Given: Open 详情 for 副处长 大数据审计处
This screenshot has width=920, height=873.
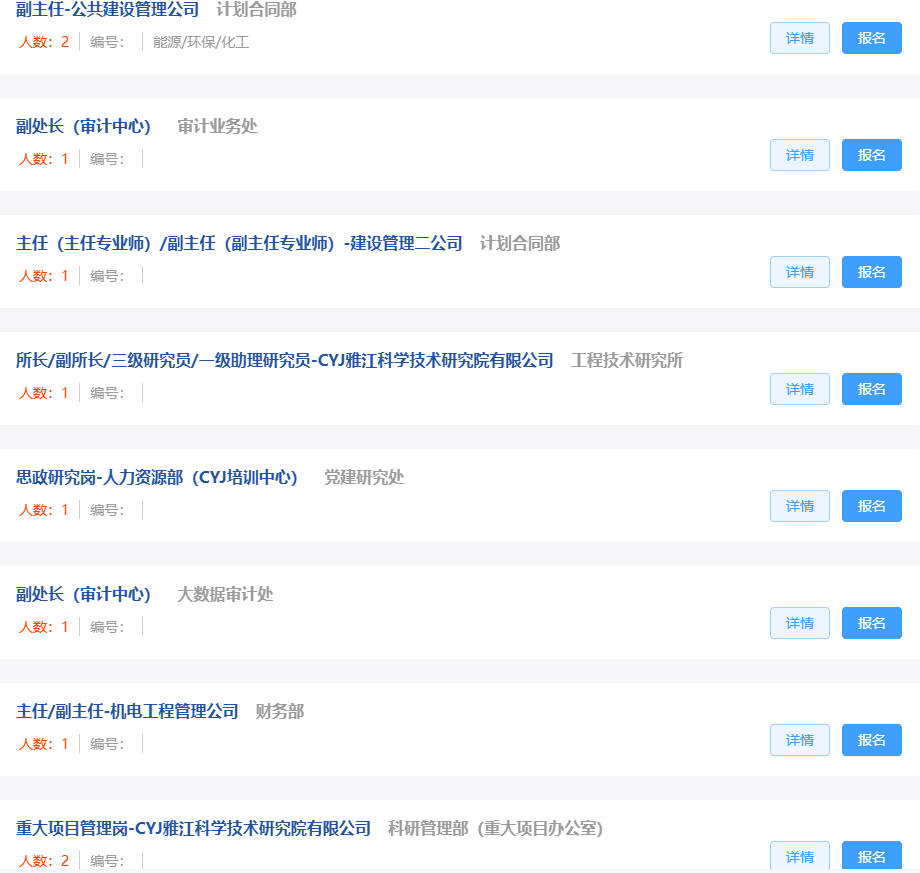Looking at the screenshot, I should point(799,623).
